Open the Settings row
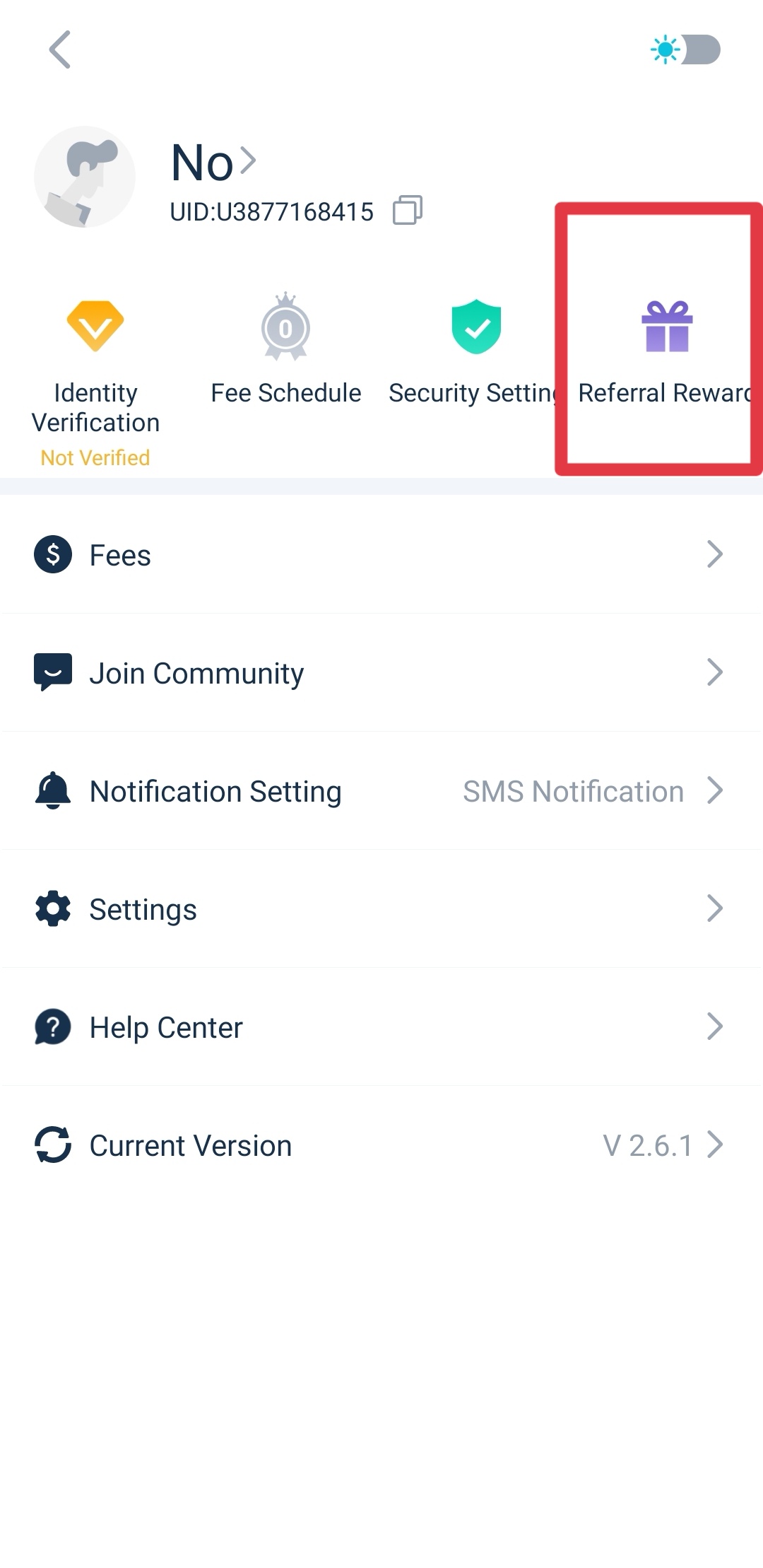 click(381, 909)
